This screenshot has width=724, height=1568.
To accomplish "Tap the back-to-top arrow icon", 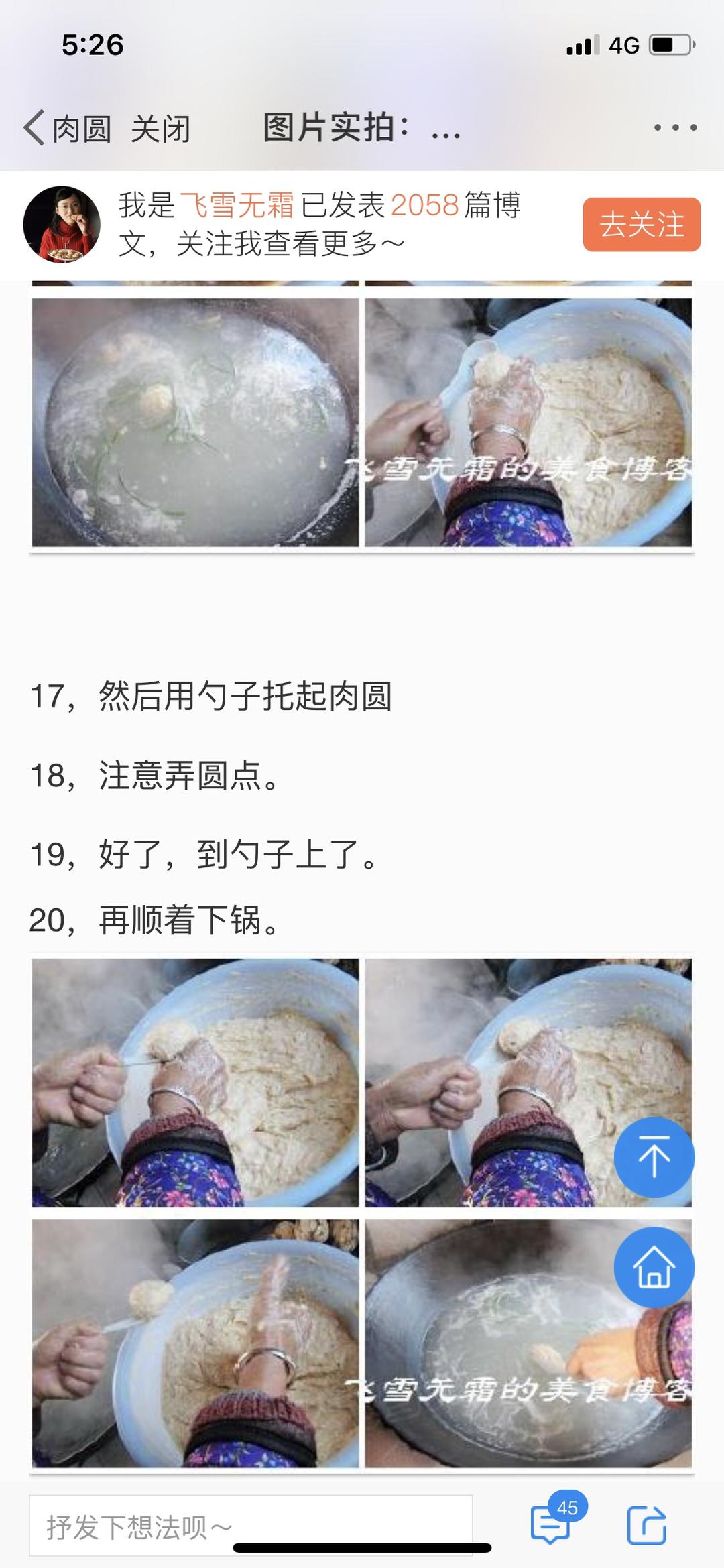I will click(x=653, y=1158).
